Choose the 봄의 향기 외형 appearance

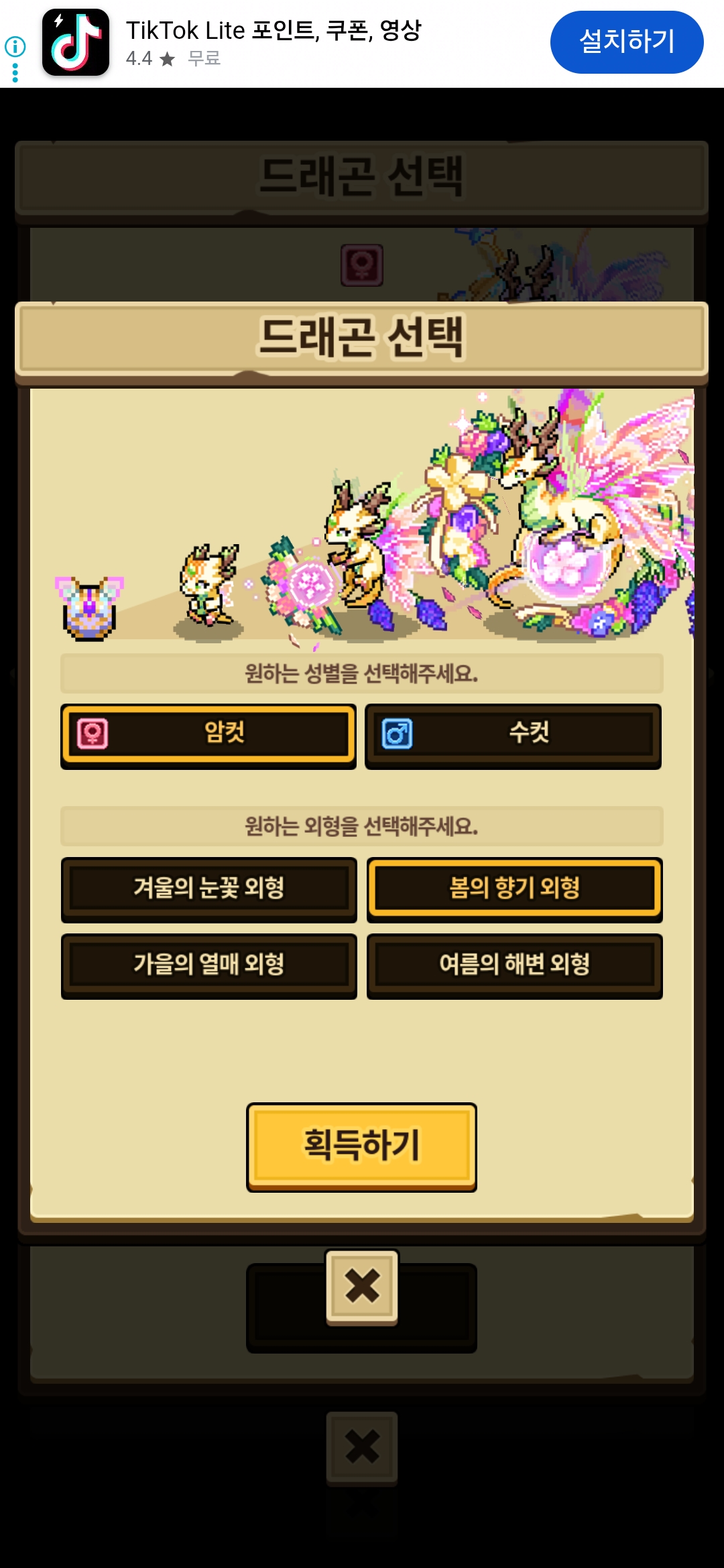[514, 889]
